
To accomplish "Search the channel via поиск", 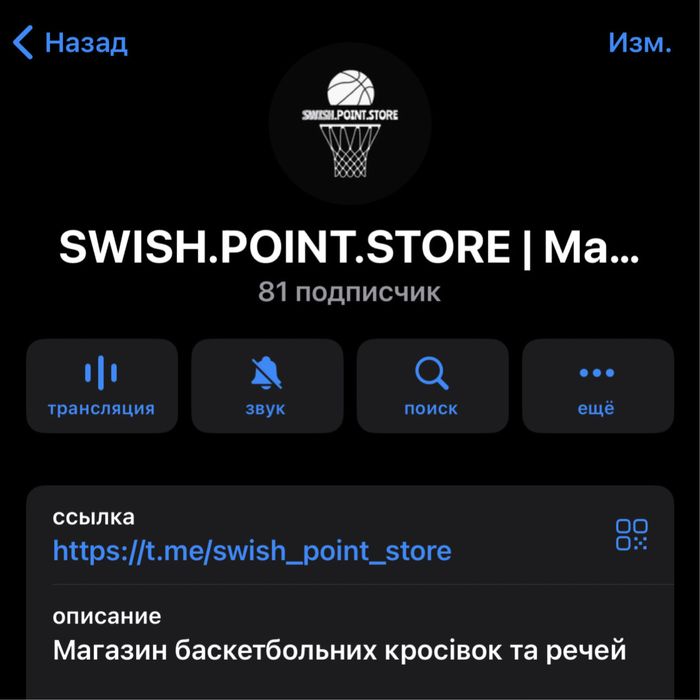I will [431, 386].
